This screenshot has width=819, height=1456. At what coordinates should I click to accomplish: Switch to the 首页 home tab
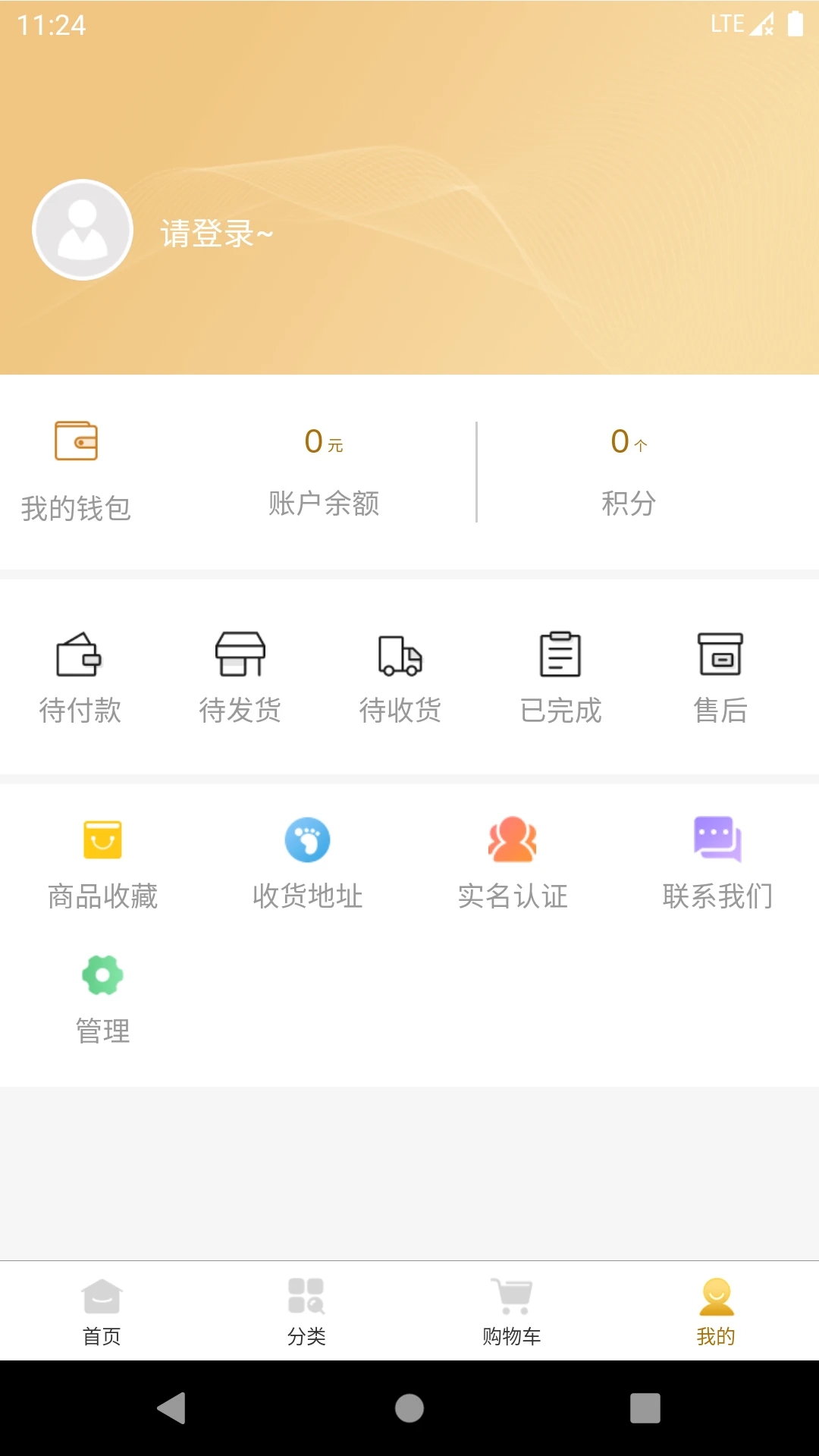pos(102,1311)
